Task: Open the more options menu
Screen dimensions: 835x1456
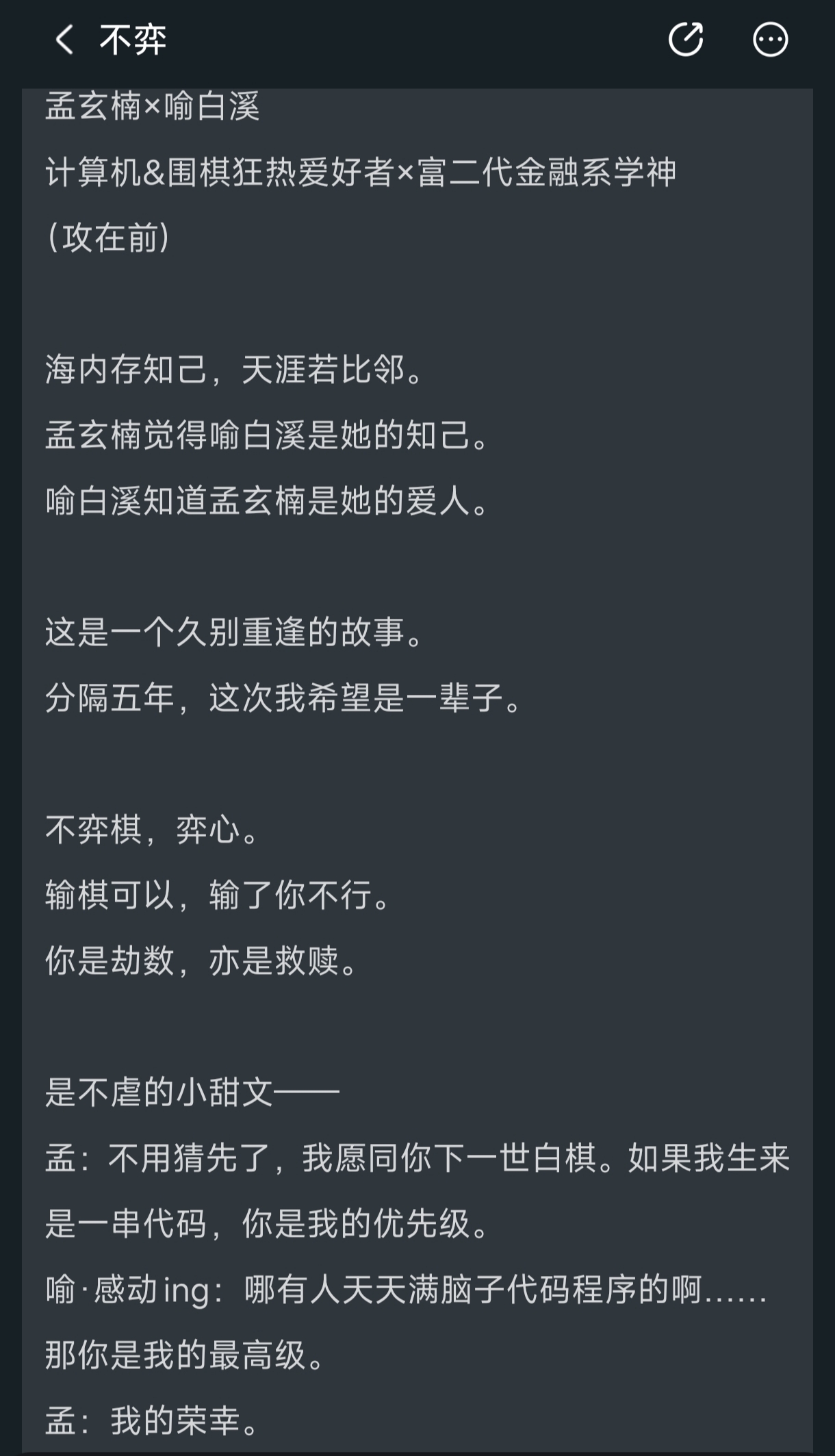Action: [x=771, y=40]
